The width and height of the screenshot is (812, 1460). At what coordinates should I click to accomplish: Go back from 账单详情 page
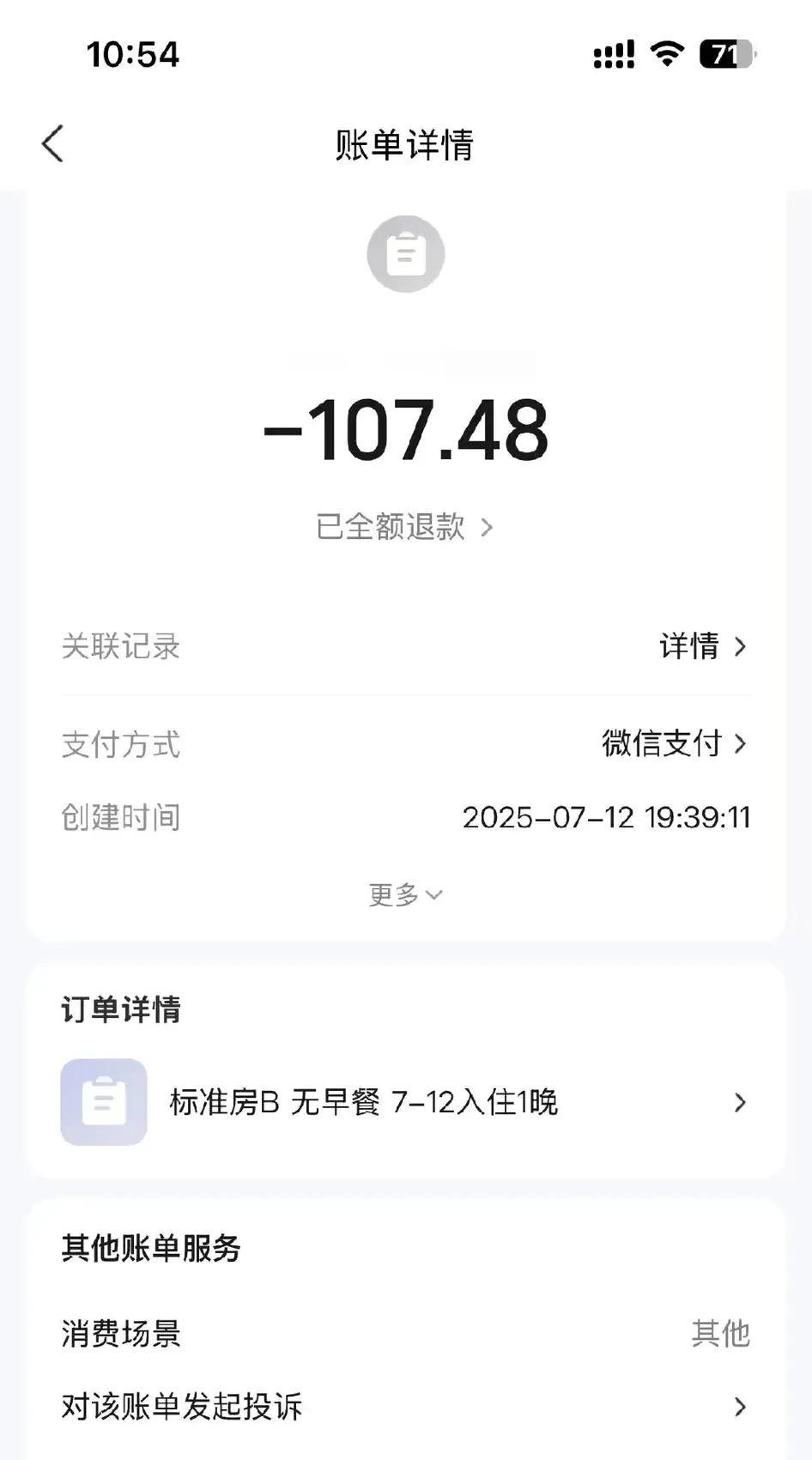tap(53, 143)
